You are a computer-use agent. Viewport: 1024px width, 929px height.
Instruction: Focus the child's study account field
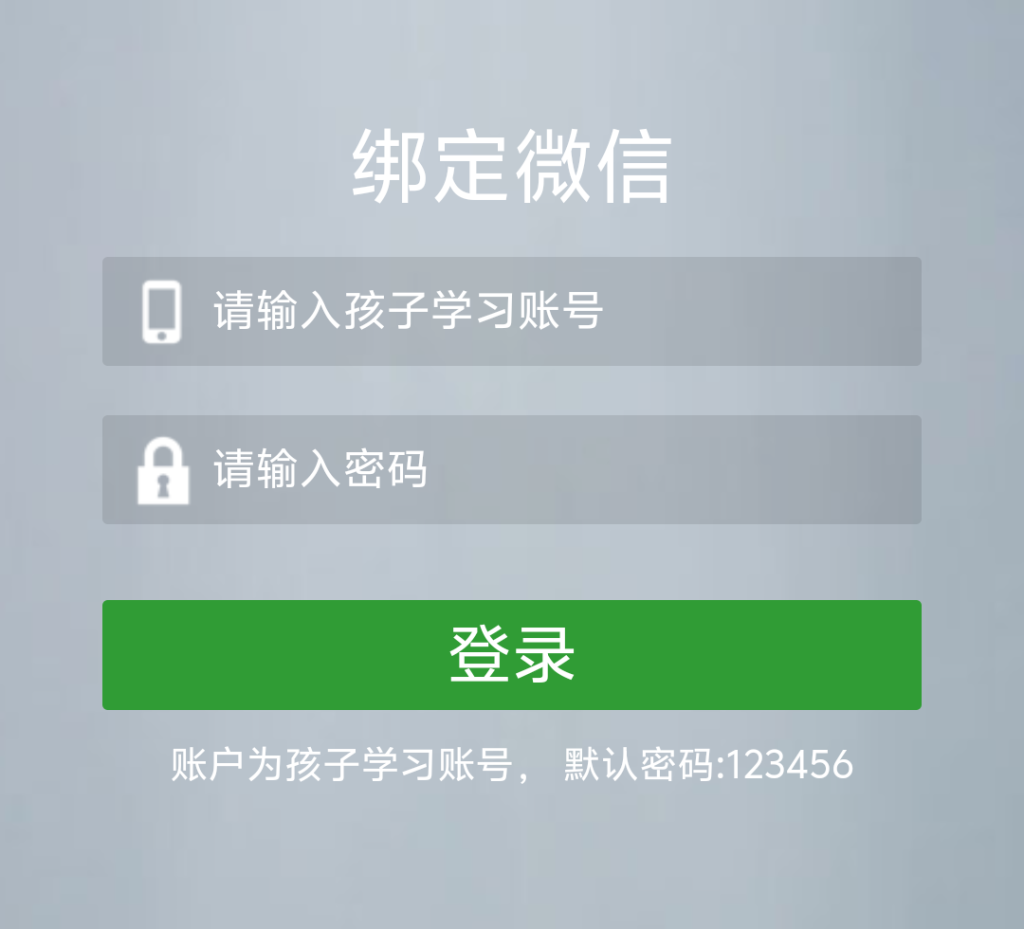click(x=540, y=311)
